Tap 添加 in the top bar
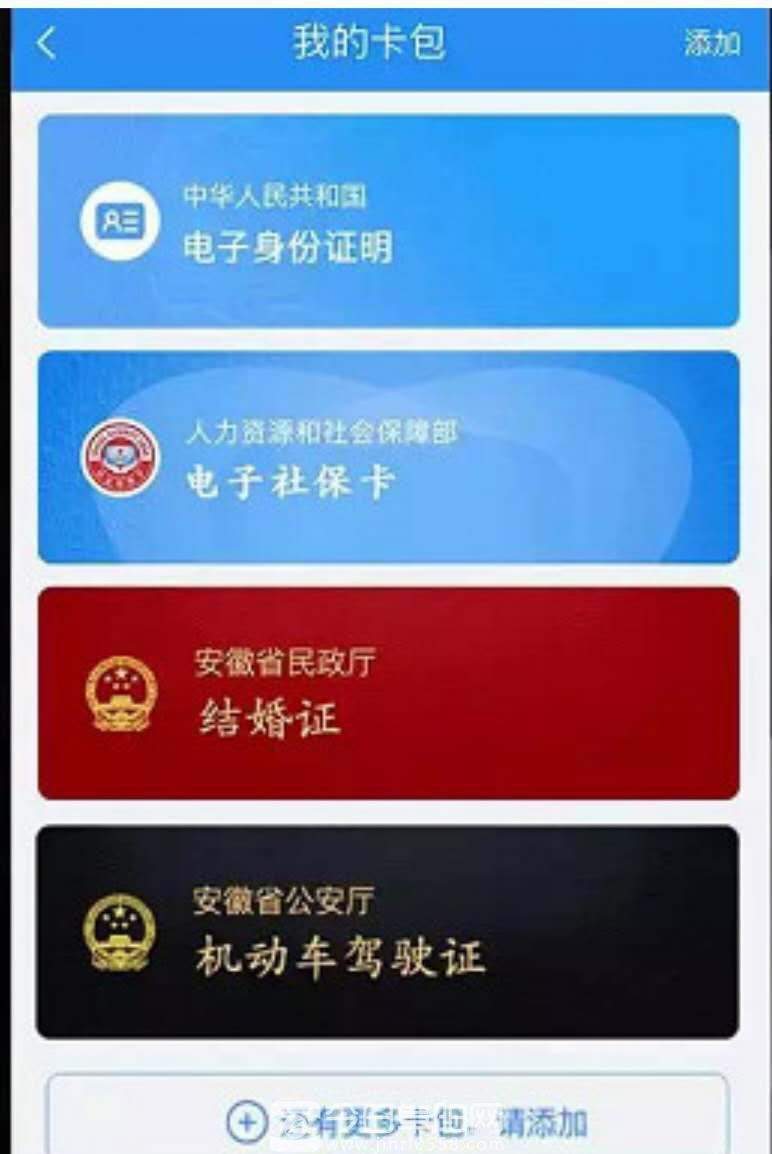 coord(712,43)
